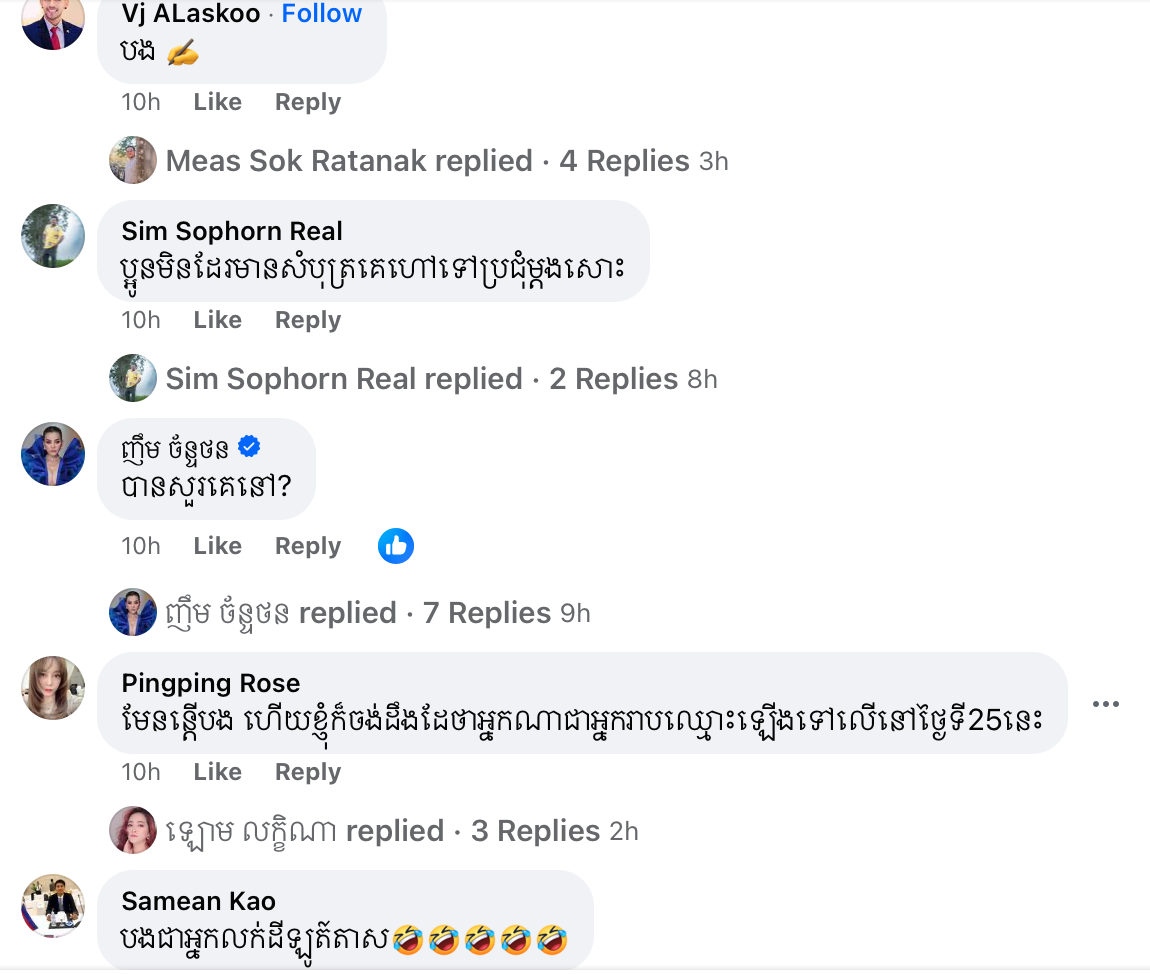
Task: Reply to Sim Sophorn Real's comment
Action: tap(307, 320)
